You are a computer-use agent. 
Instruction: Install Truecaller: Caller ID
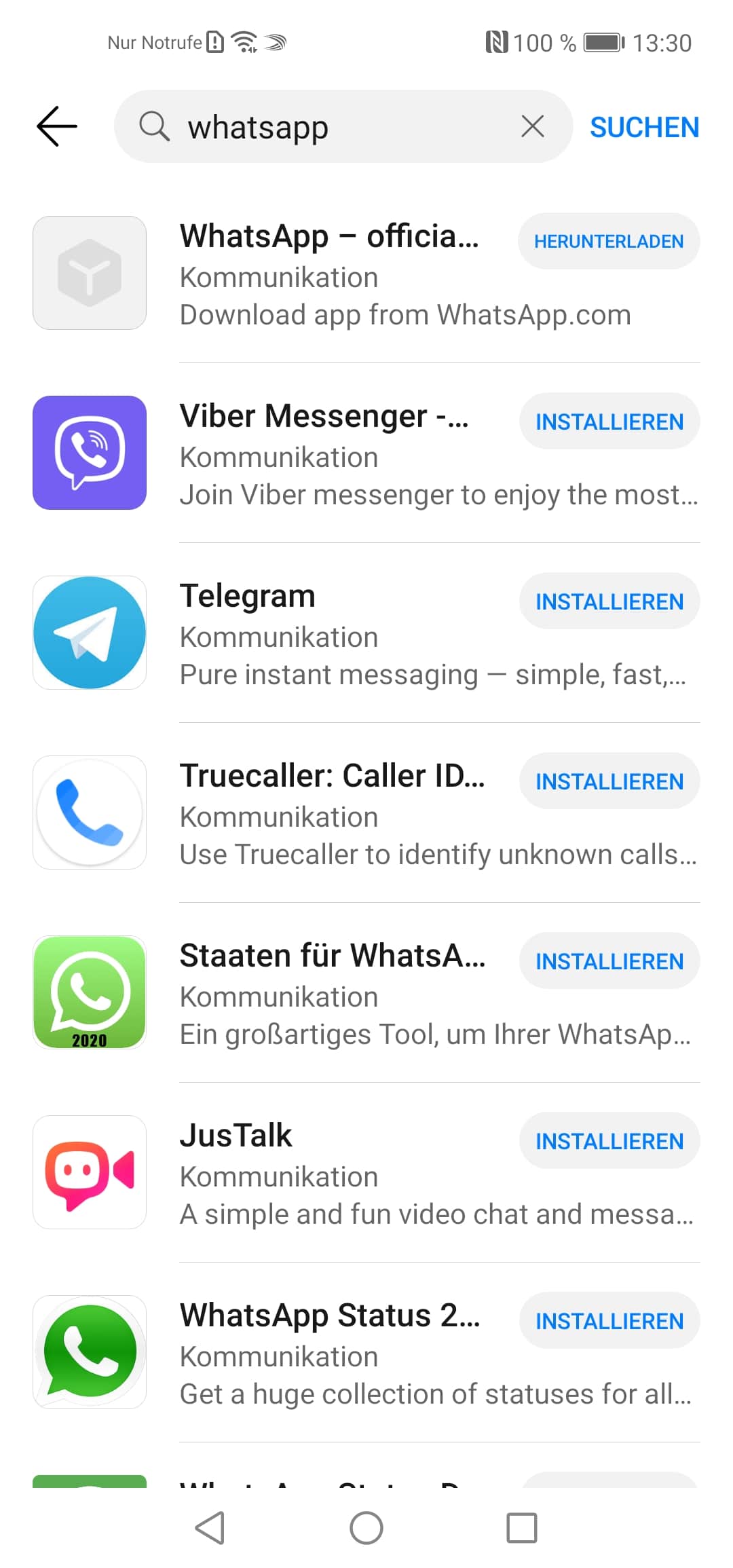[x=609, y=781]
